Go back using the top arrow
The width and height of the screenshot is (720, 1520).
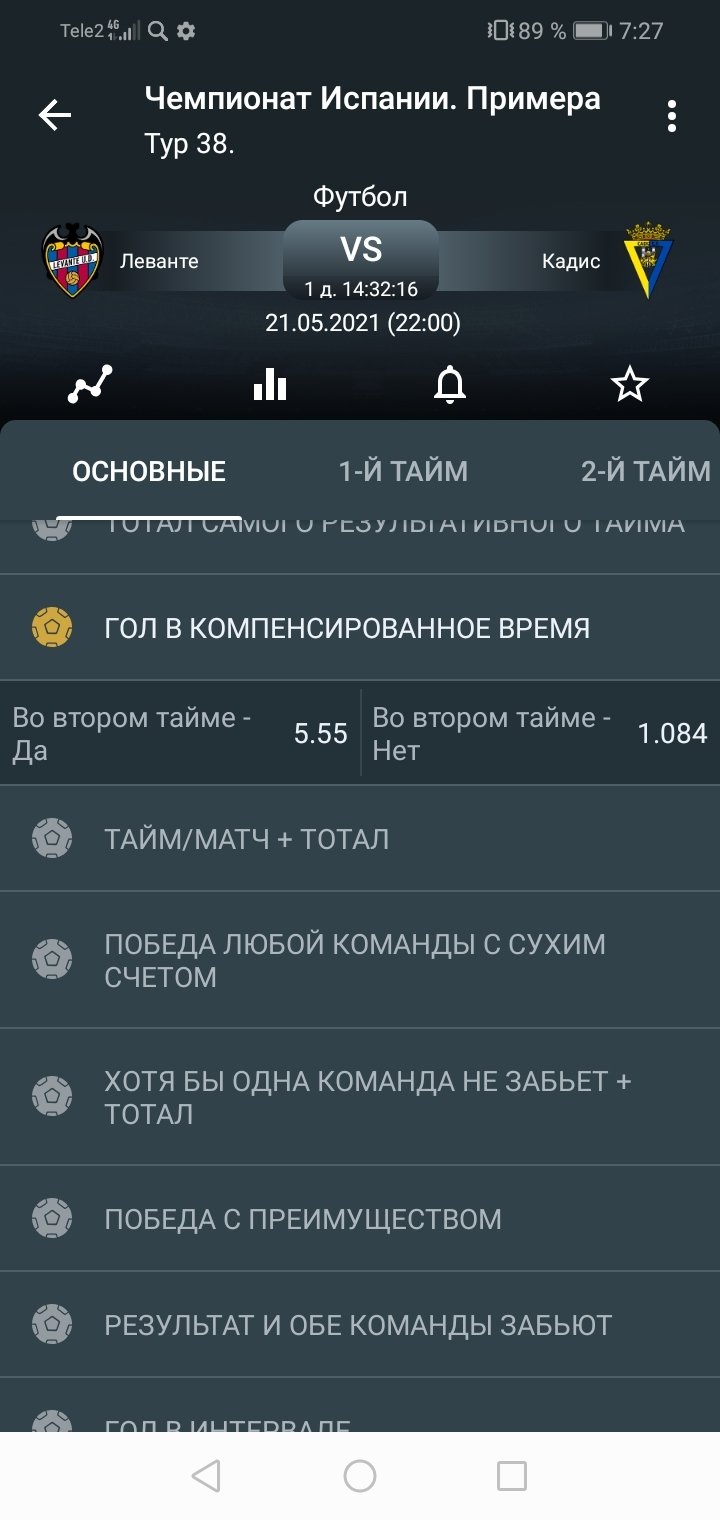[x=55, y=116]
